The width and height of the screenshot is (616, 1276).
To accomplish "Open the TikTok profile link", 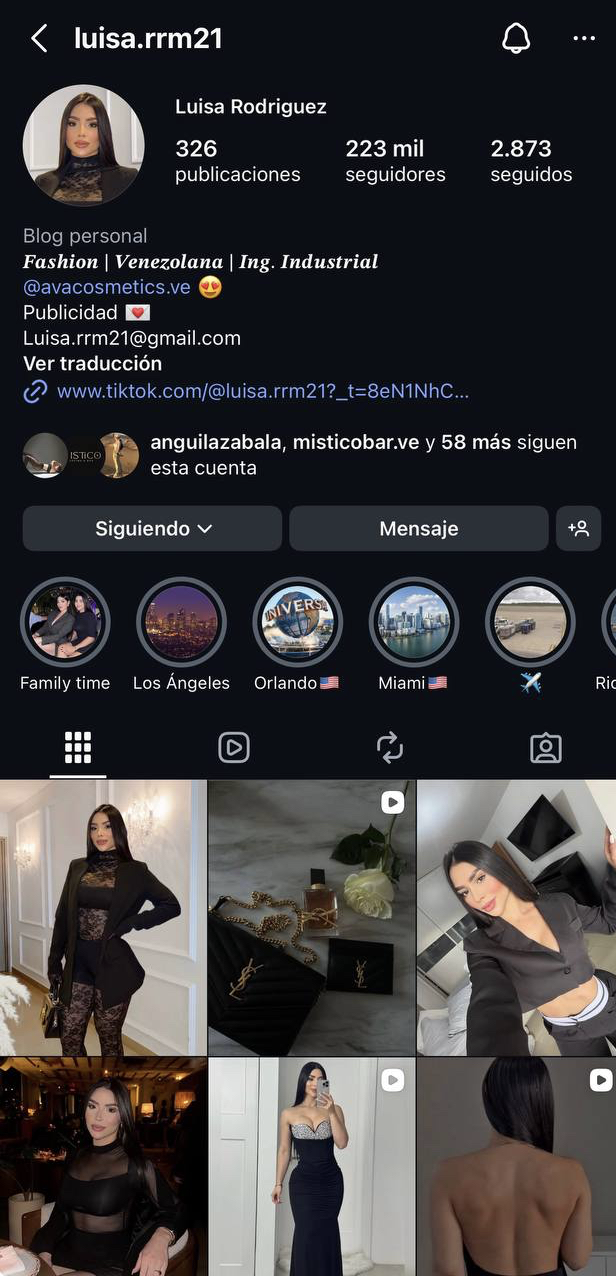I will [262, 392].
